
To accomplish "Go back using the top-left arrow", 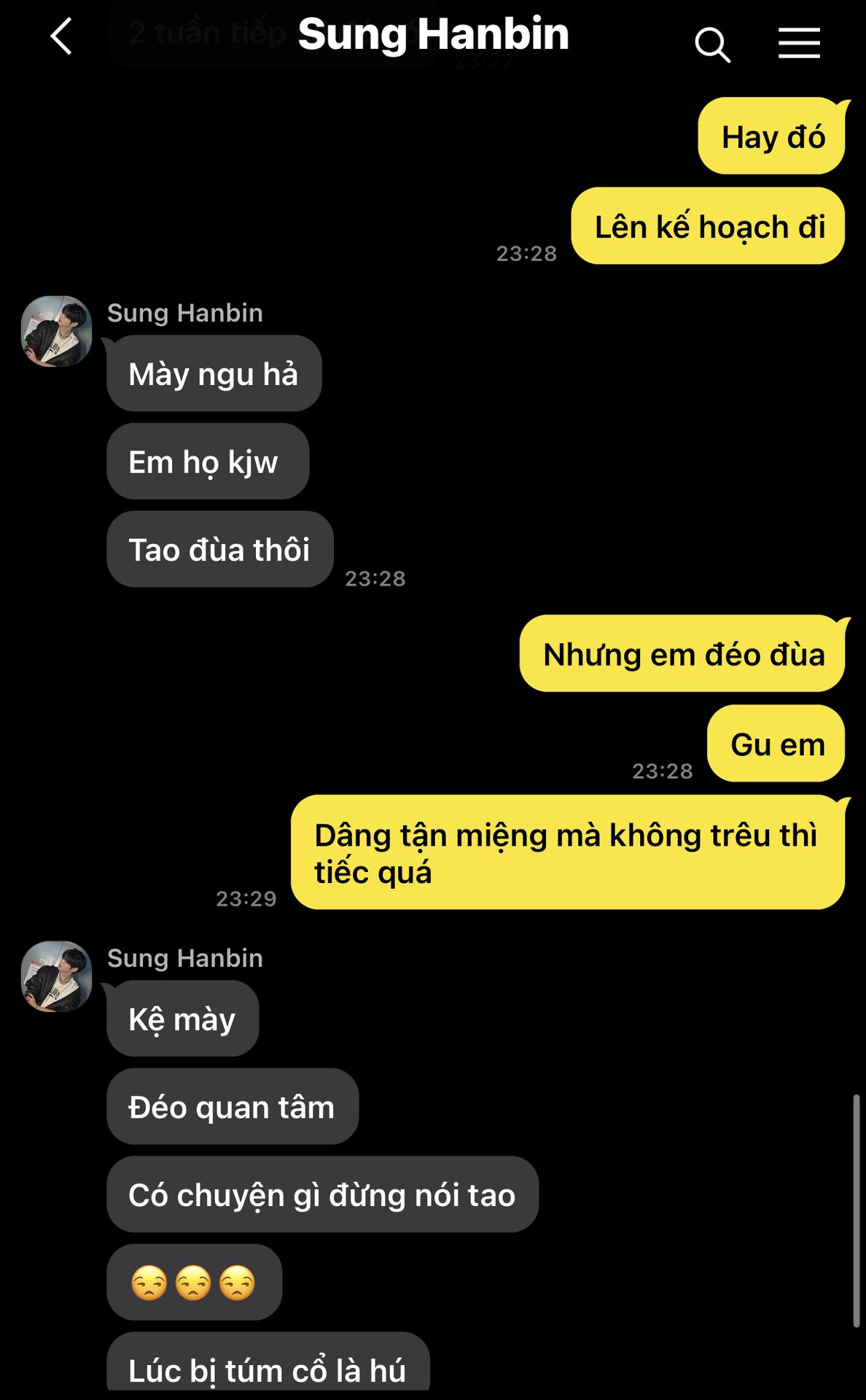I will tap(62, 36).
